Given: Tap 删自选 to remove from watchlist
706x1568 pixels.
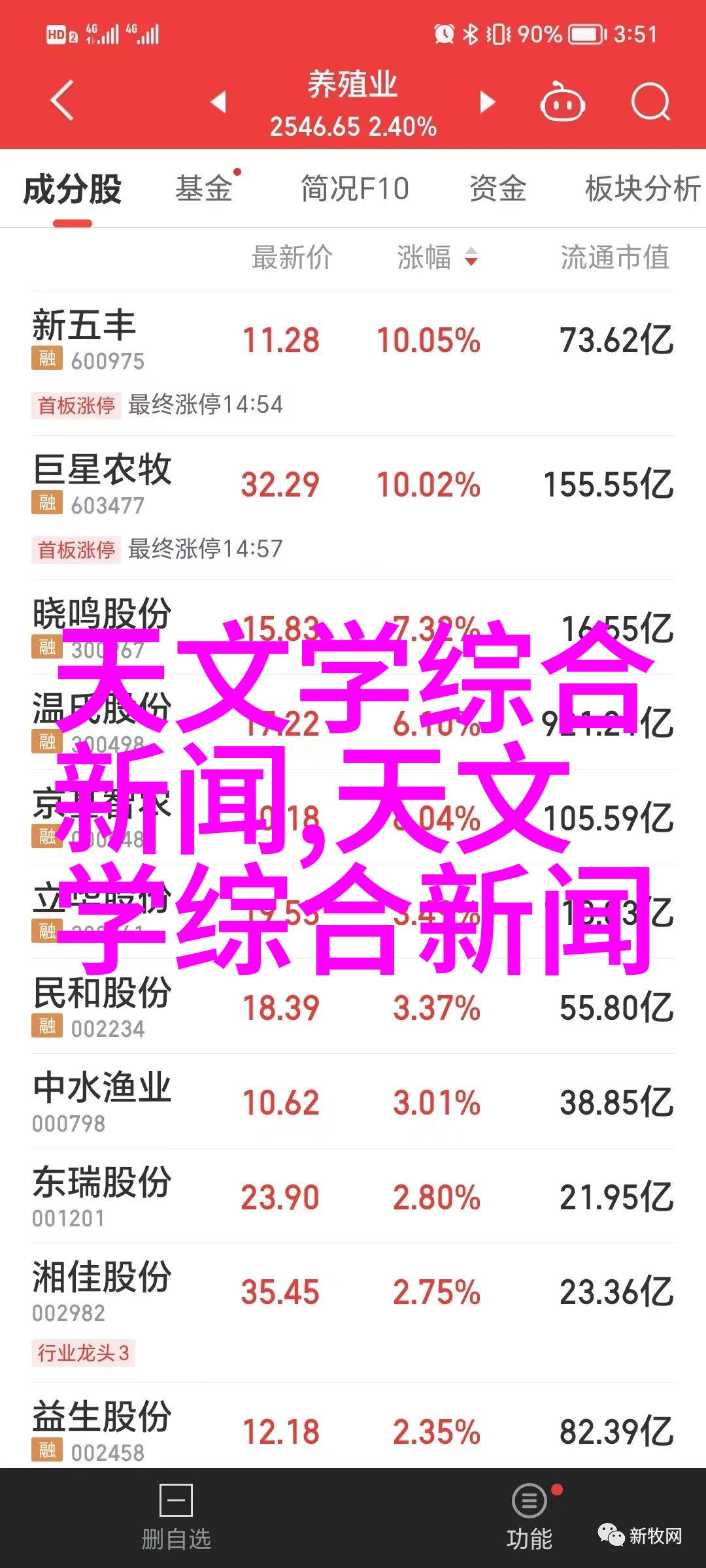Looking at the screenshot, I should (176, 1518).
